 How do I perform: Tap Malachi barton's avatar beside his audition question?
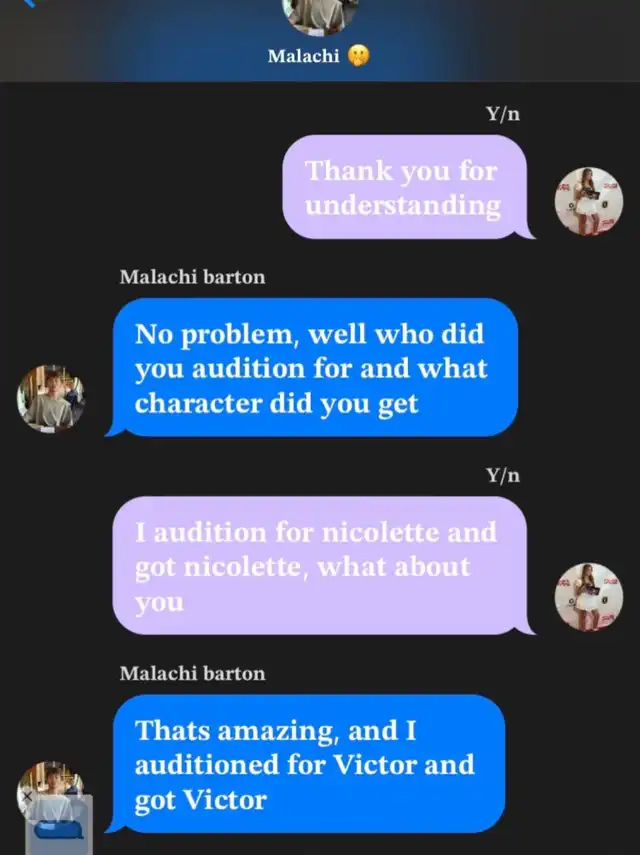click(x=51, y=399)
